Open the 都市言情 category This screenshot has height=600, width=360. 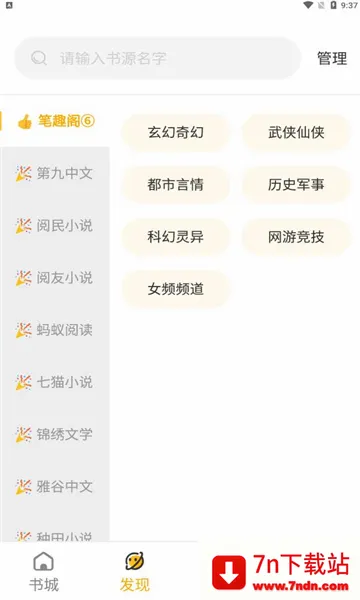[176, 185]
